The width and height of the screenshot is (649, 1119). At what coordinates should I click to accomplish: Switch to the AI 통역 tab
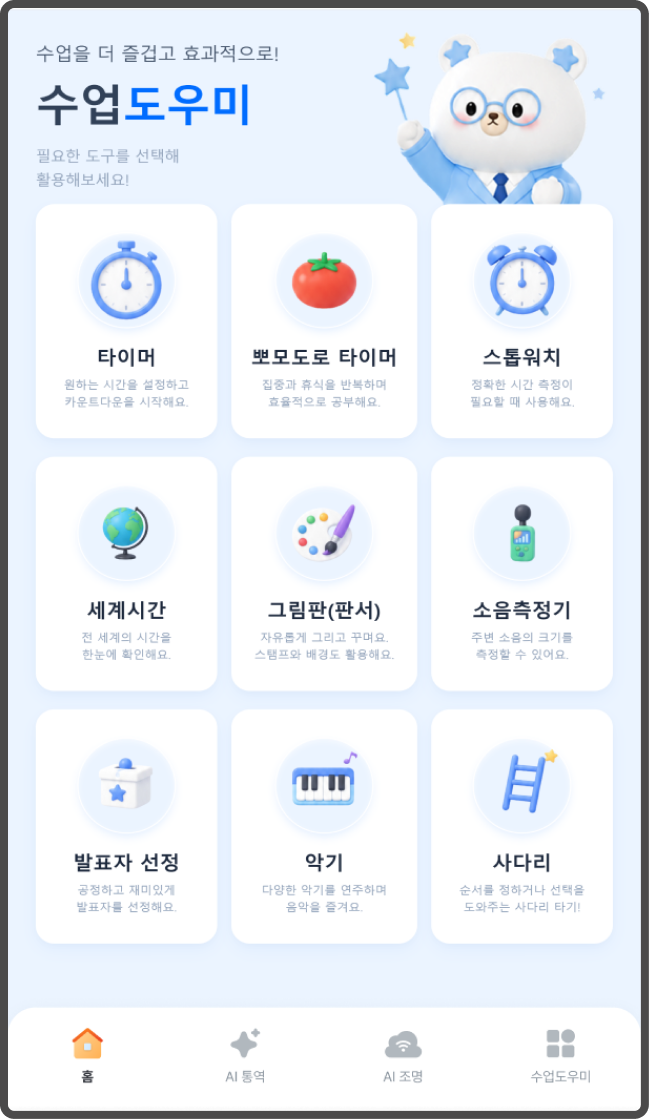245,1055
